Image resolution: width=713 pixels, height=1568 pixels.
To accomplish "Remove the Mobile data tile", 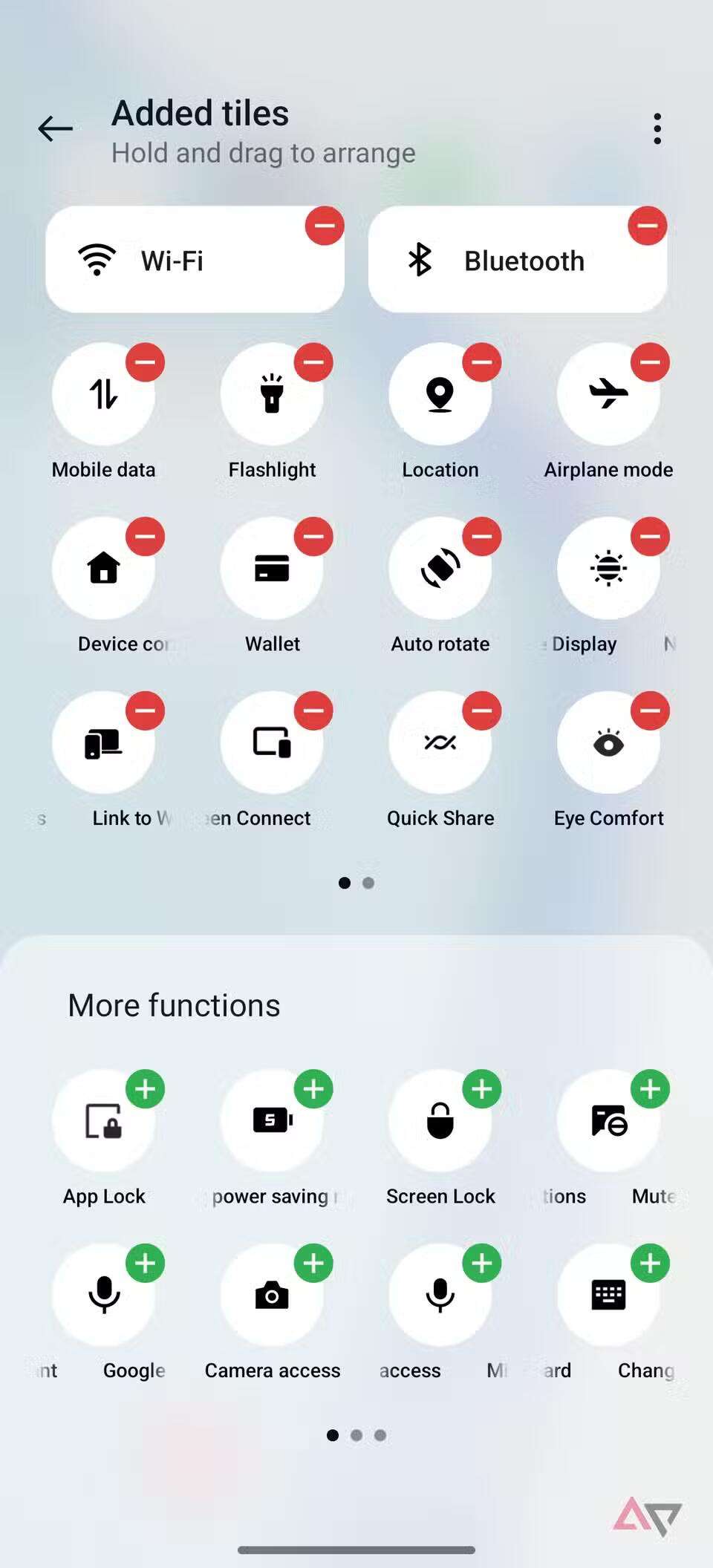I will (145, 362).
